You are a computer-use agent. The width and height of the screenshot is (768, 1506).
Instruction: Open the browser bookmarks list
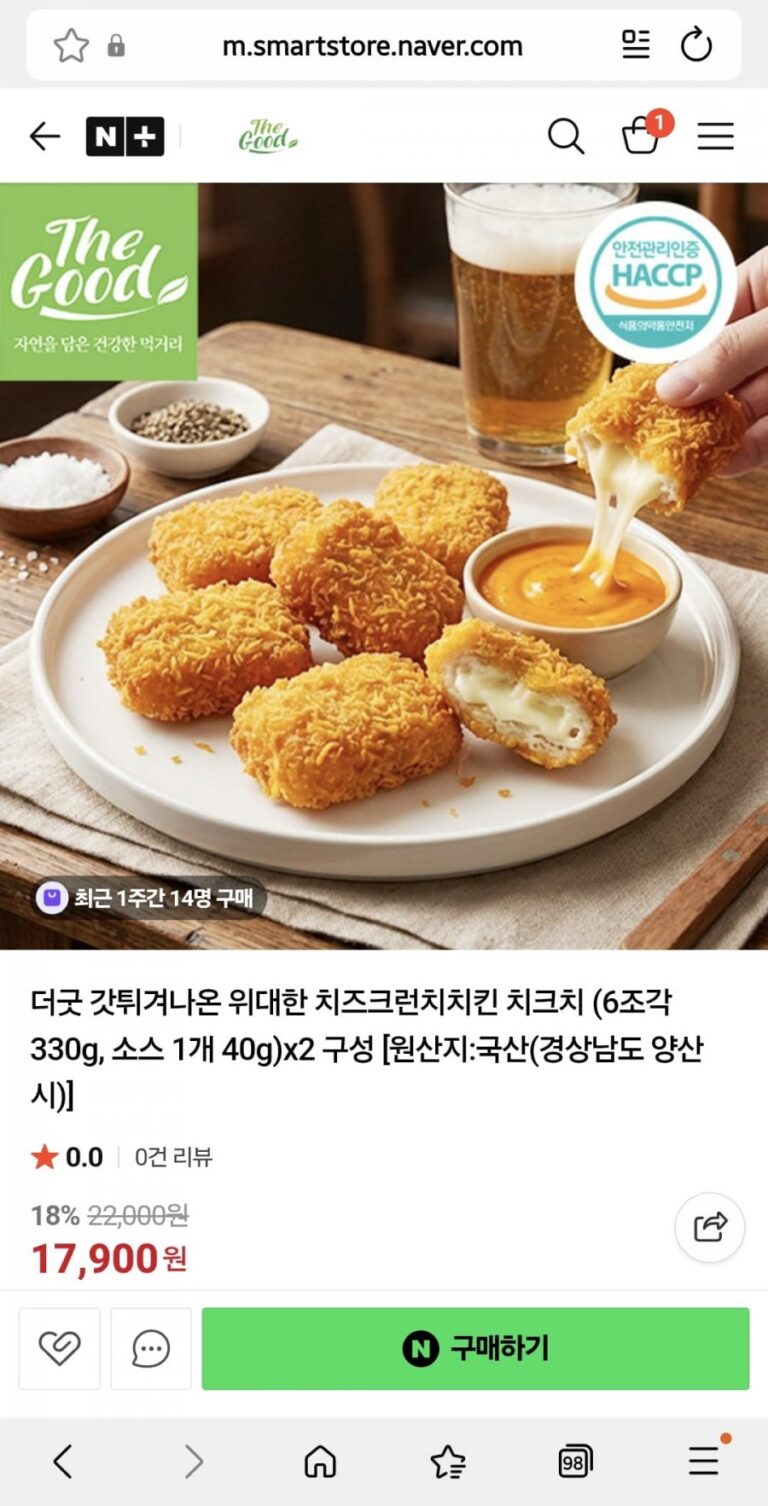tap(448, 1462)
